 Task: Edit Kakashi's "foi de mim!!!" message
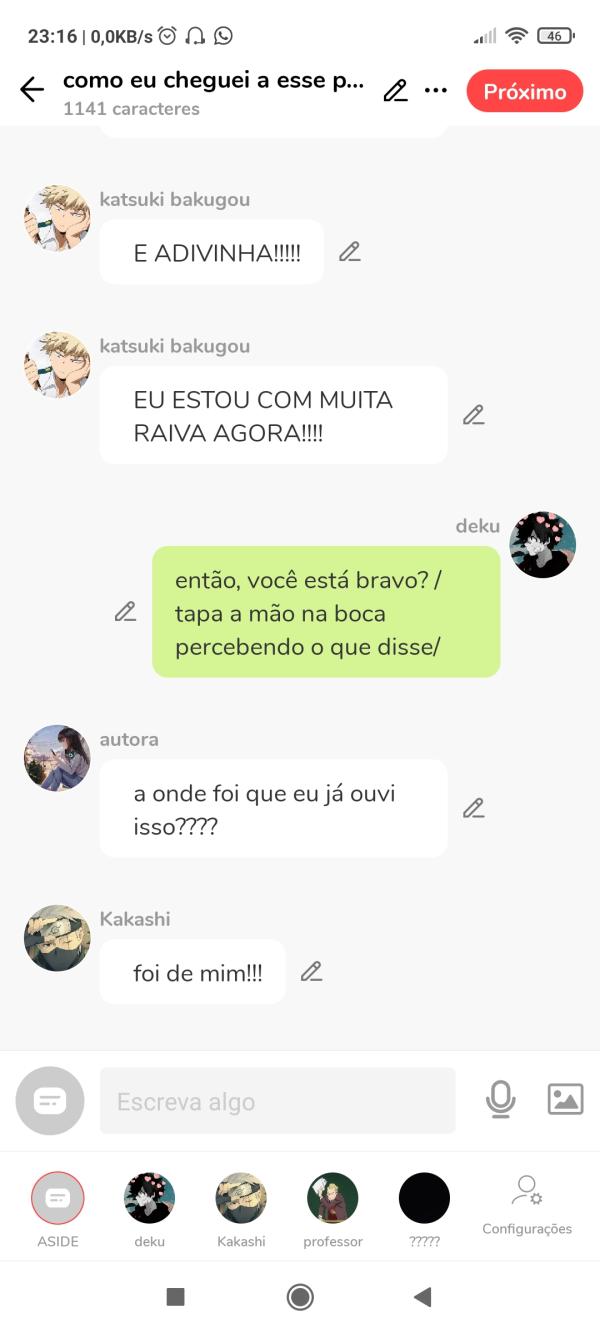[311, 971]
